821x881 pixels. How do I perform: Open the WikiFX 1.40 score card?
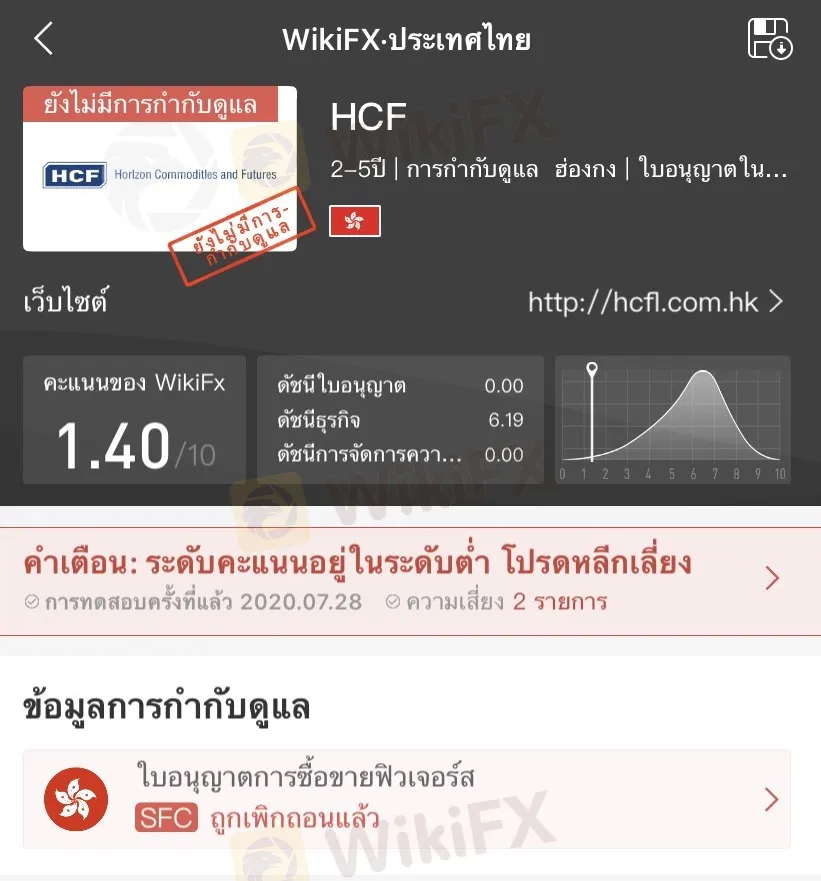(134, 420)
